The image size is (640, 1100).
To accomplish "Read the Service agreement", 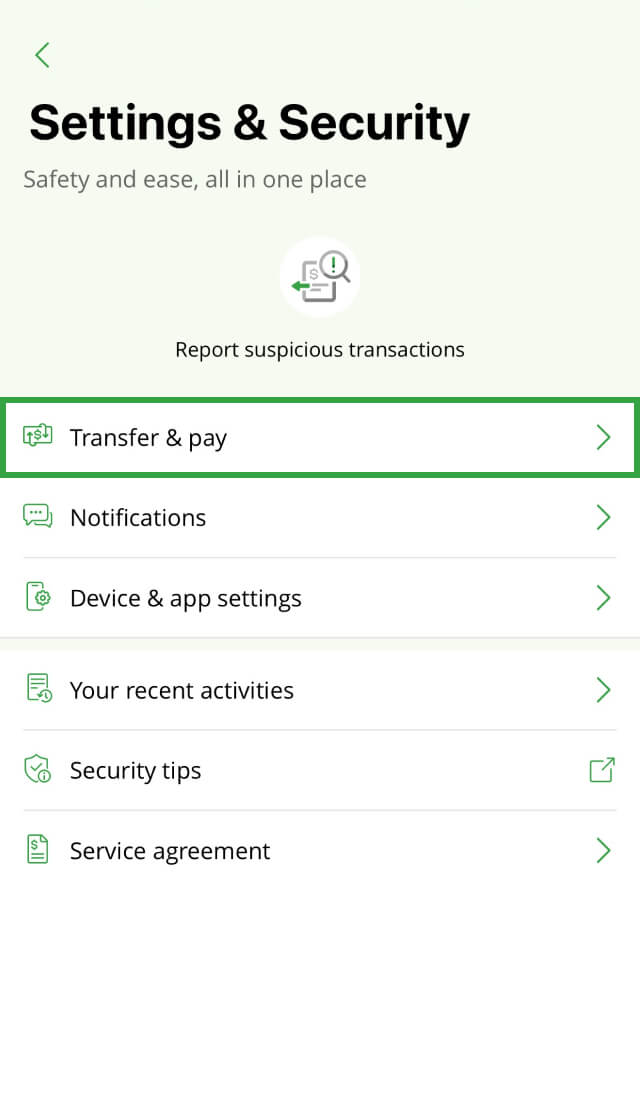I will click(320, 851).
